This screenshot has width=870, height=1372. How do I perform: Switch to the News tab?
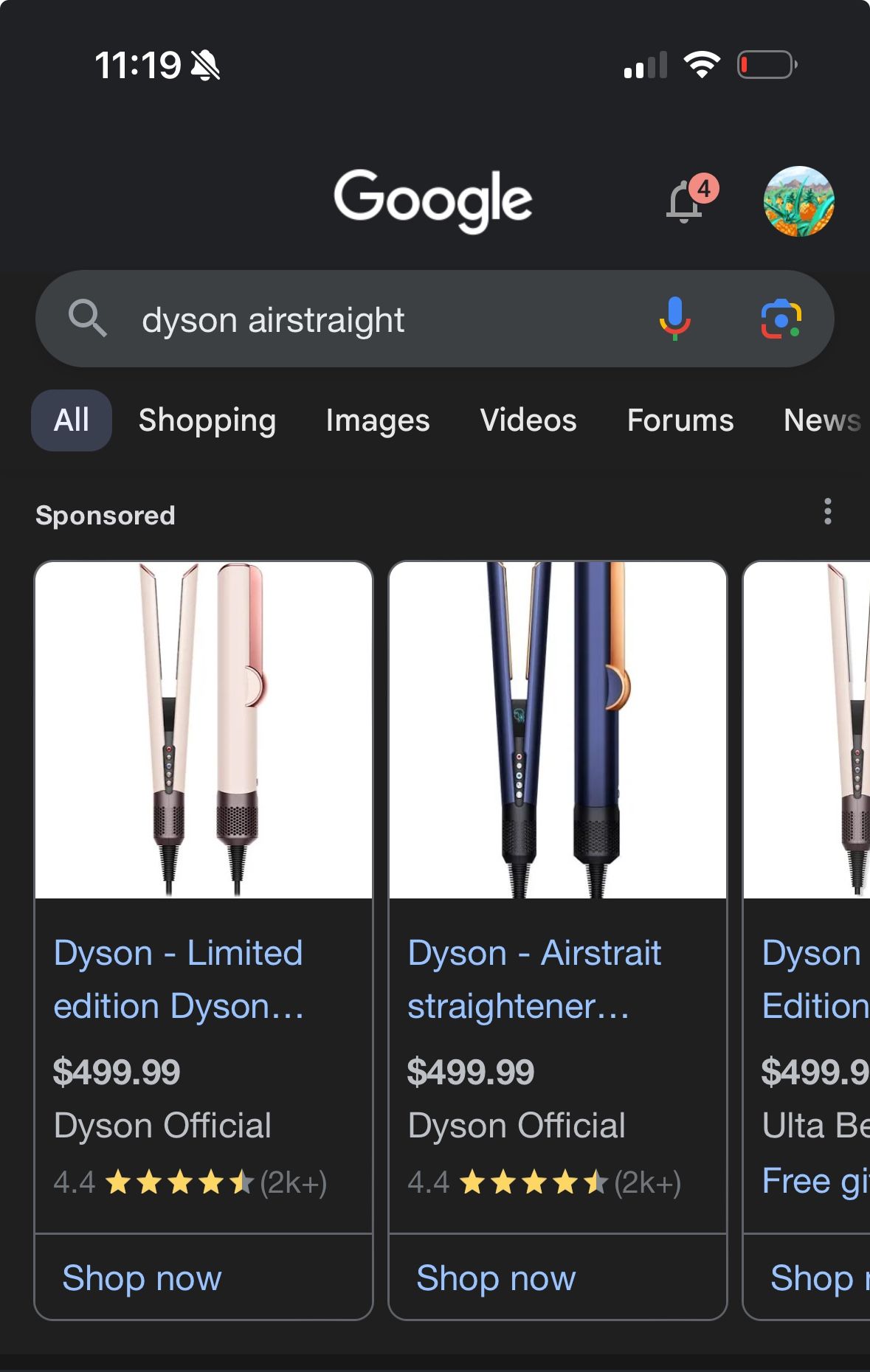point(821,420)
